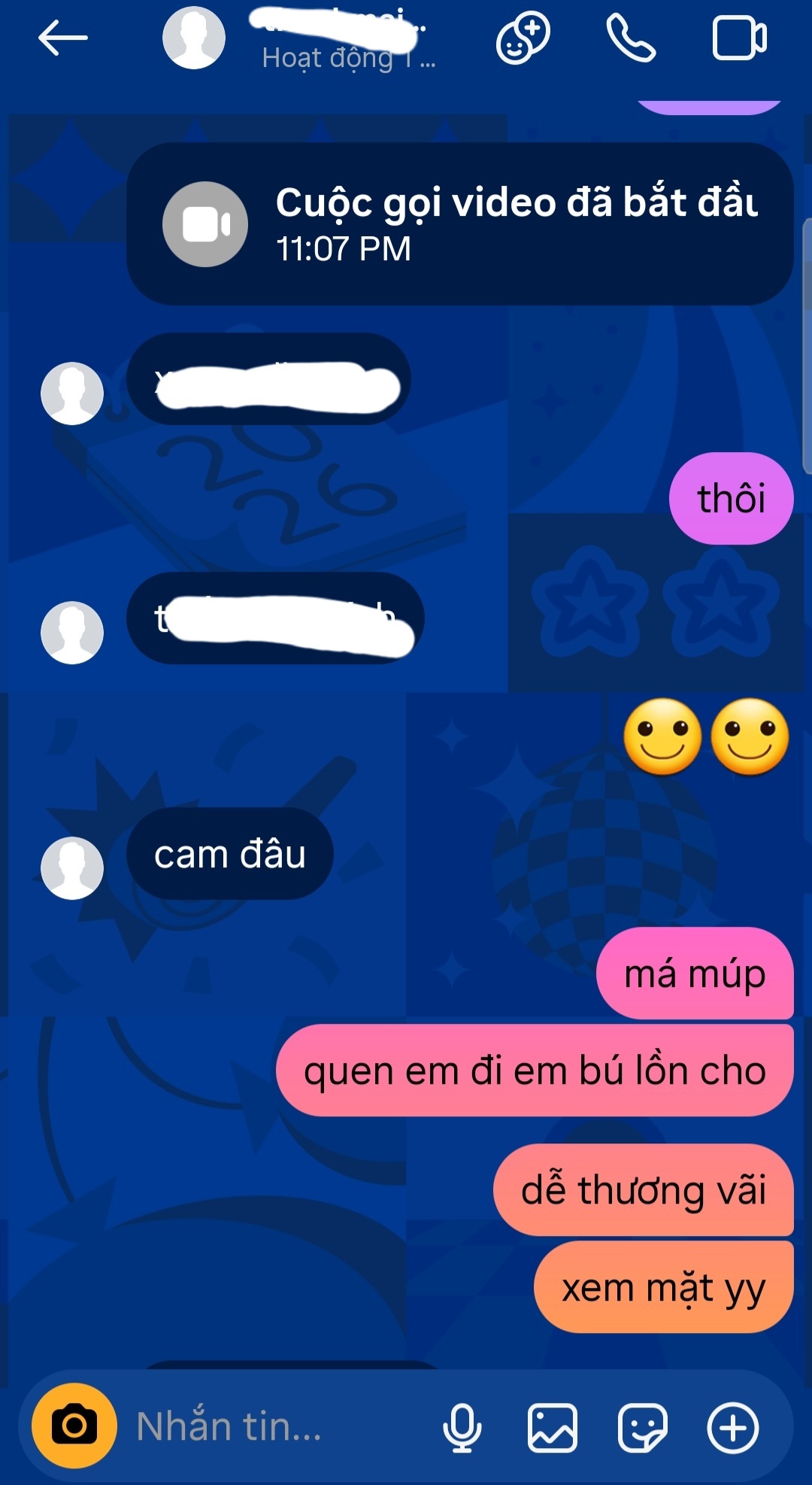Image resolution: width=812 pixels, height=1485 pixels.
Task: Open the sticker picker
Action: (x=643, y=1427)
